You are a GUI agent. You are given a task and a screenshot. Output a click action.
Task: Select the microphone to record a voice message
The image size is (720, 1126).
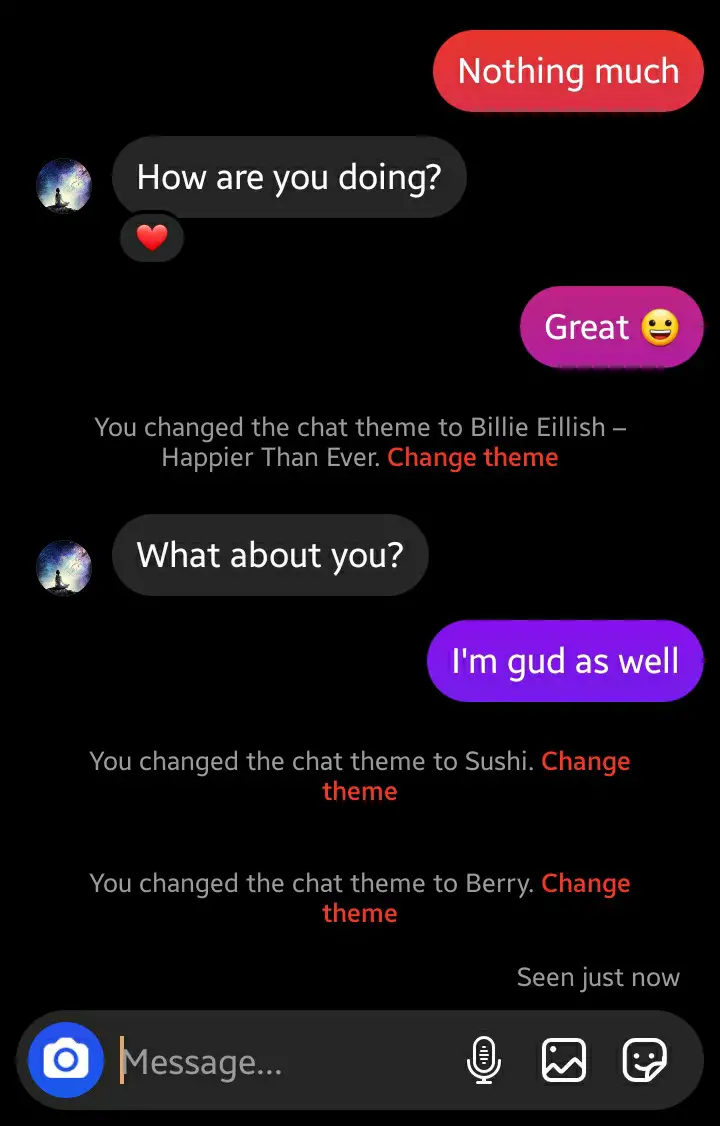point(485,1061)
